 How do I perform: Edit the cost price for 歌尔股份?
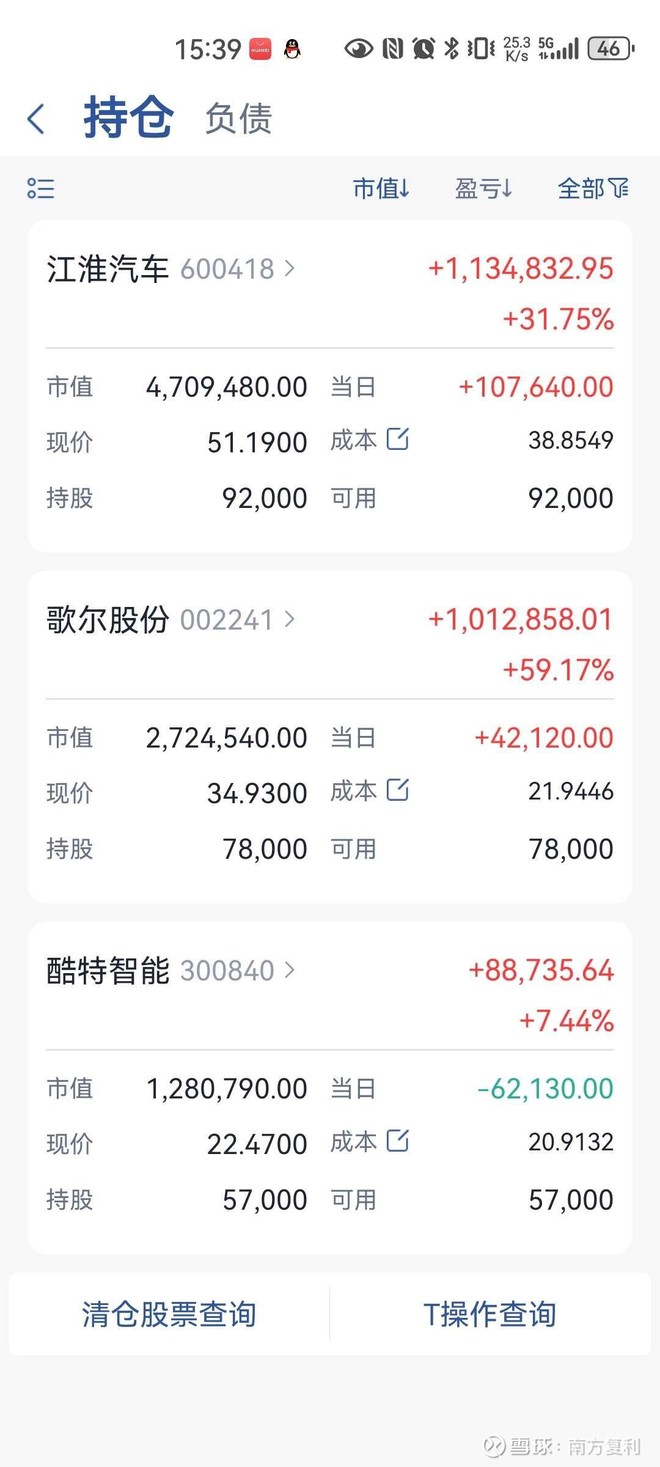[397, 790]
